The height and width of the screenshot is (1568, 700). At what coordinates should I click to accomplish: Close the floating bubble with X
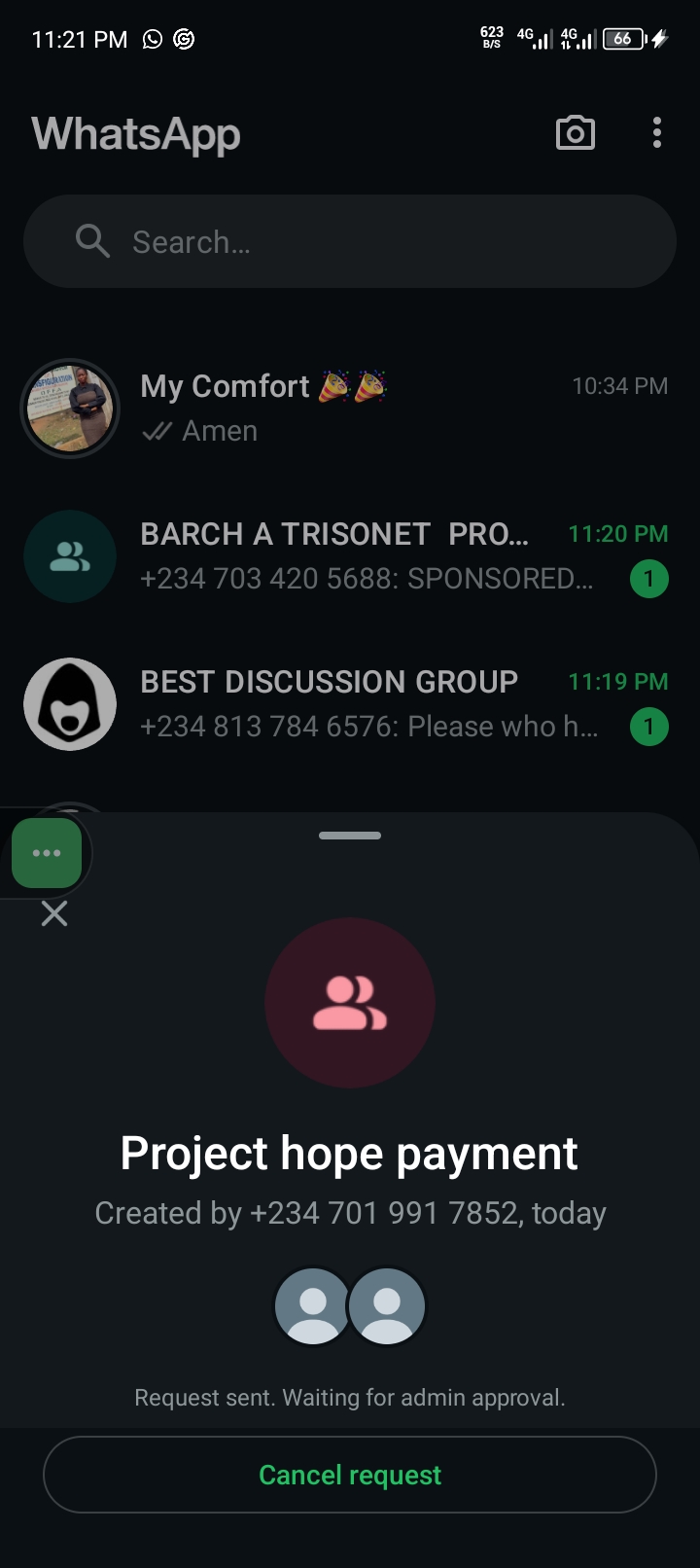54,913
